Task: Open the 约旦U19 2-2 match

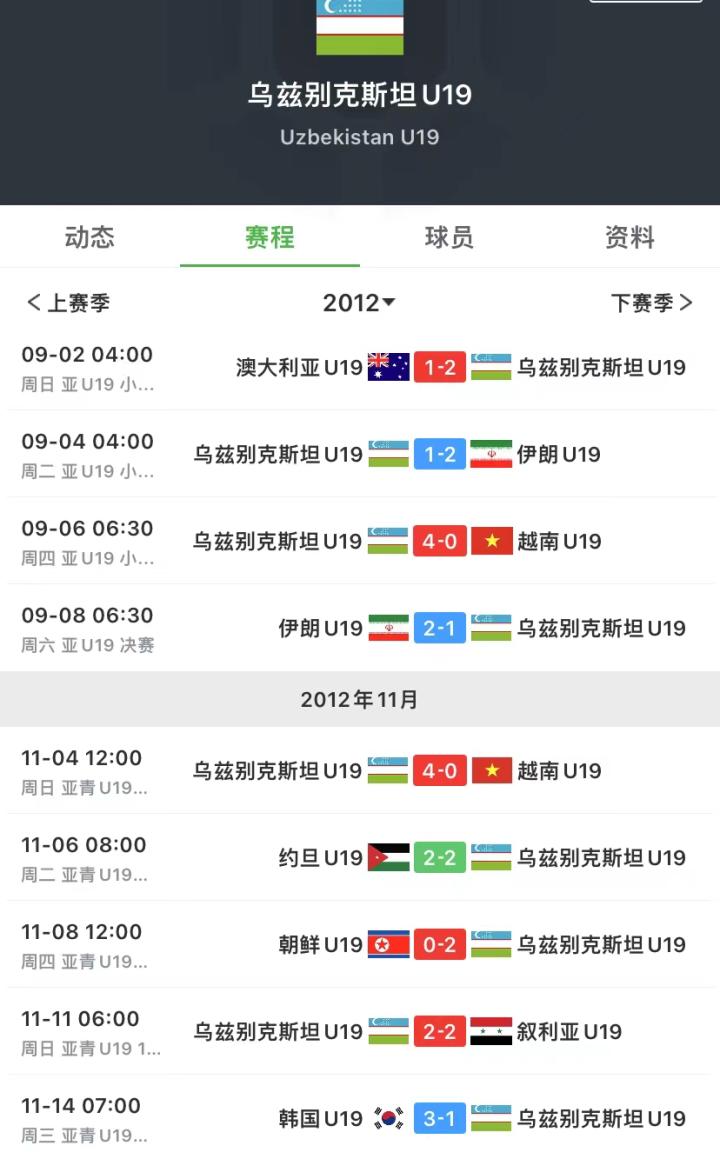Action: click(440, 858)
